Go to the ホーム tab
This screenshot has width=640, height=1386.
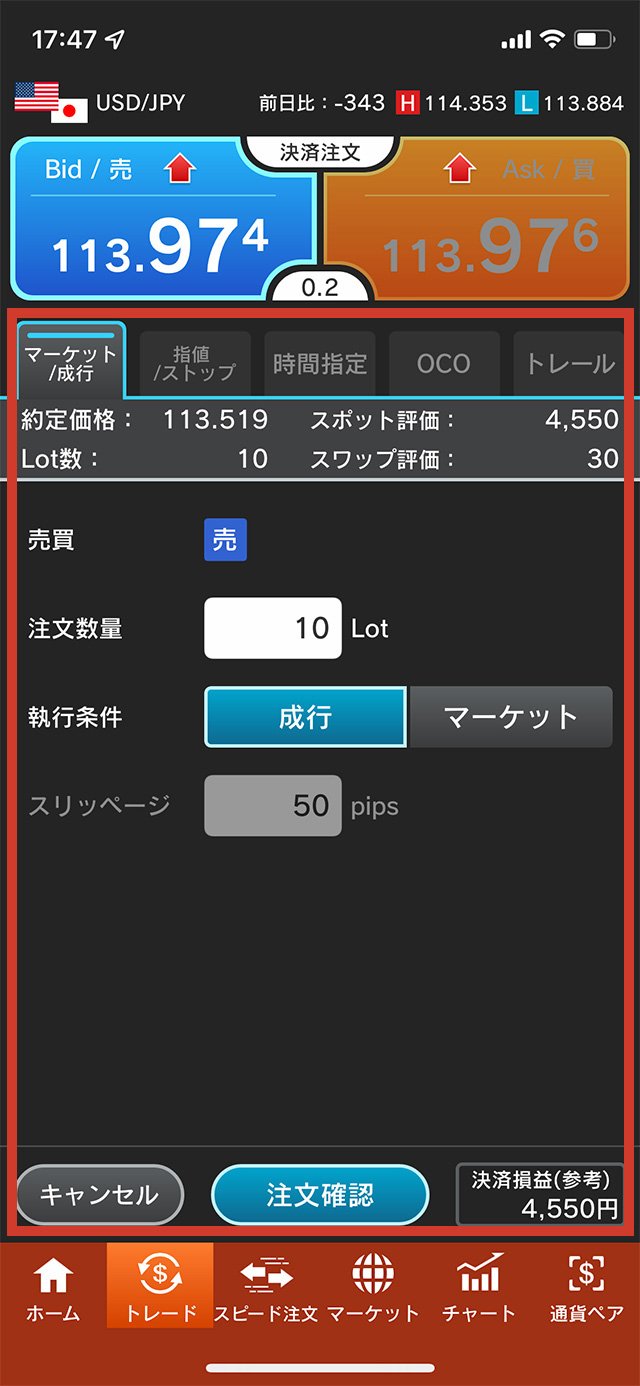pyautogui.click(x=53, y=1289)
